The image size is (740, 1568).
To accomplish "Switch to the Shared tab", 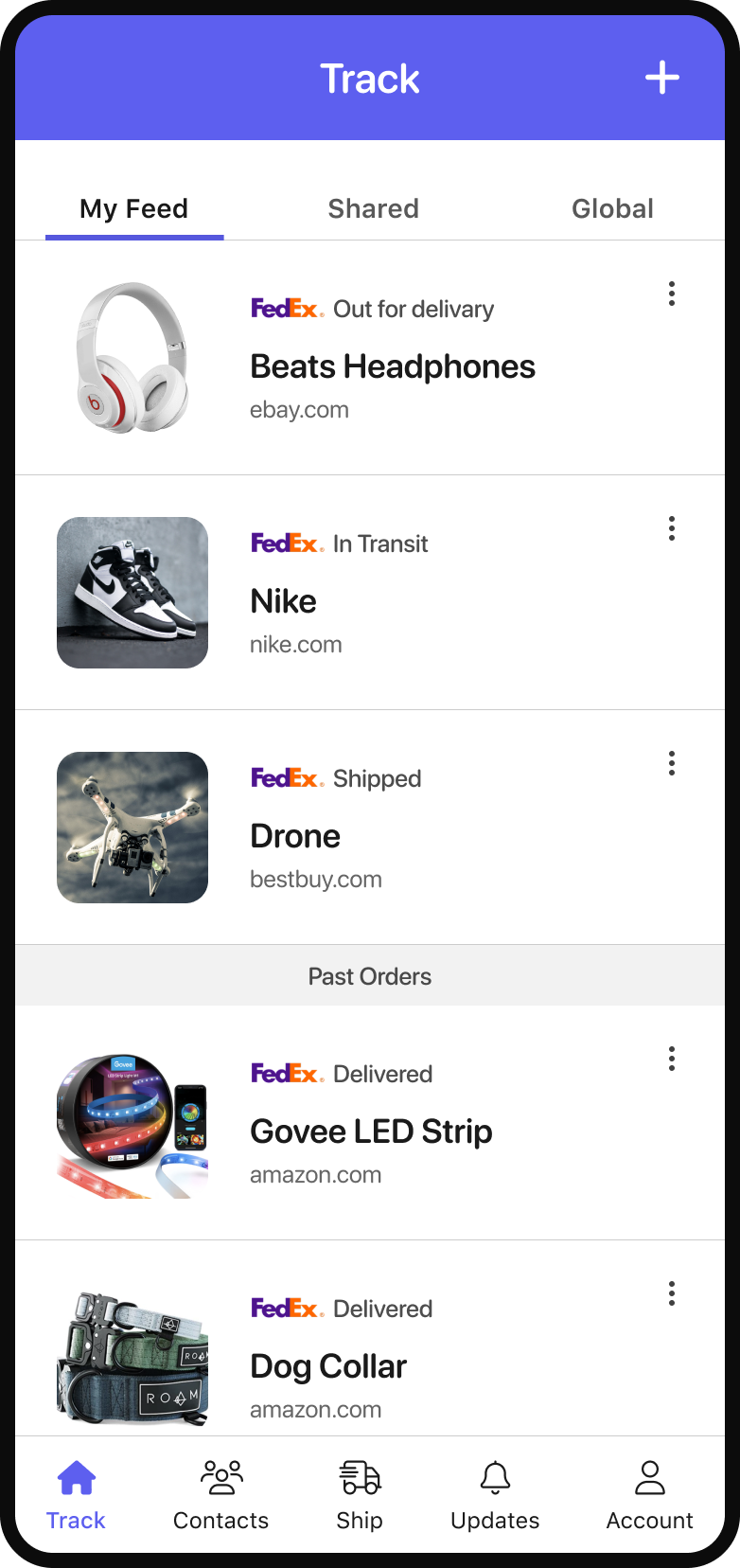I will [373, 208].
